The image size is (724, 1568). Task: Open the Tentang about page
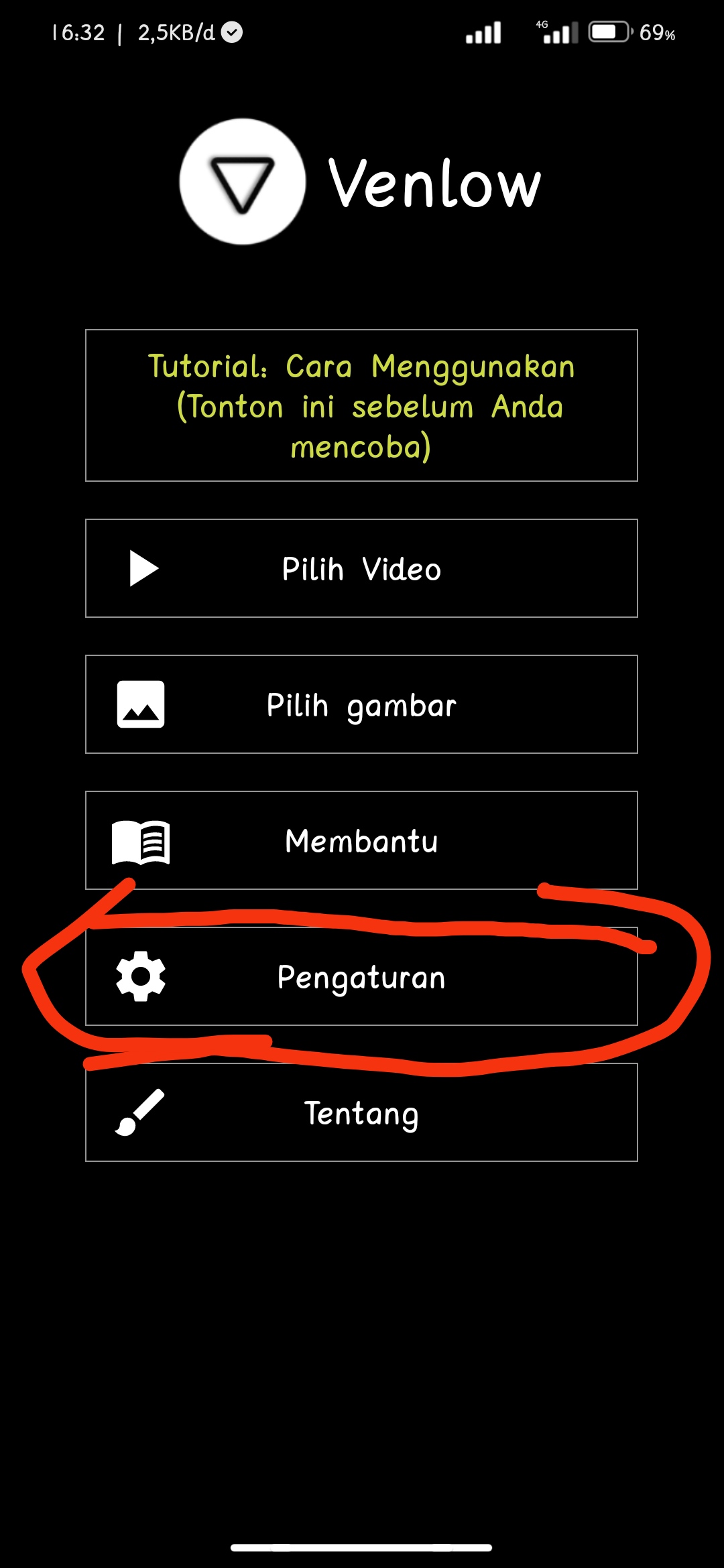click(x=361, y=1112)
